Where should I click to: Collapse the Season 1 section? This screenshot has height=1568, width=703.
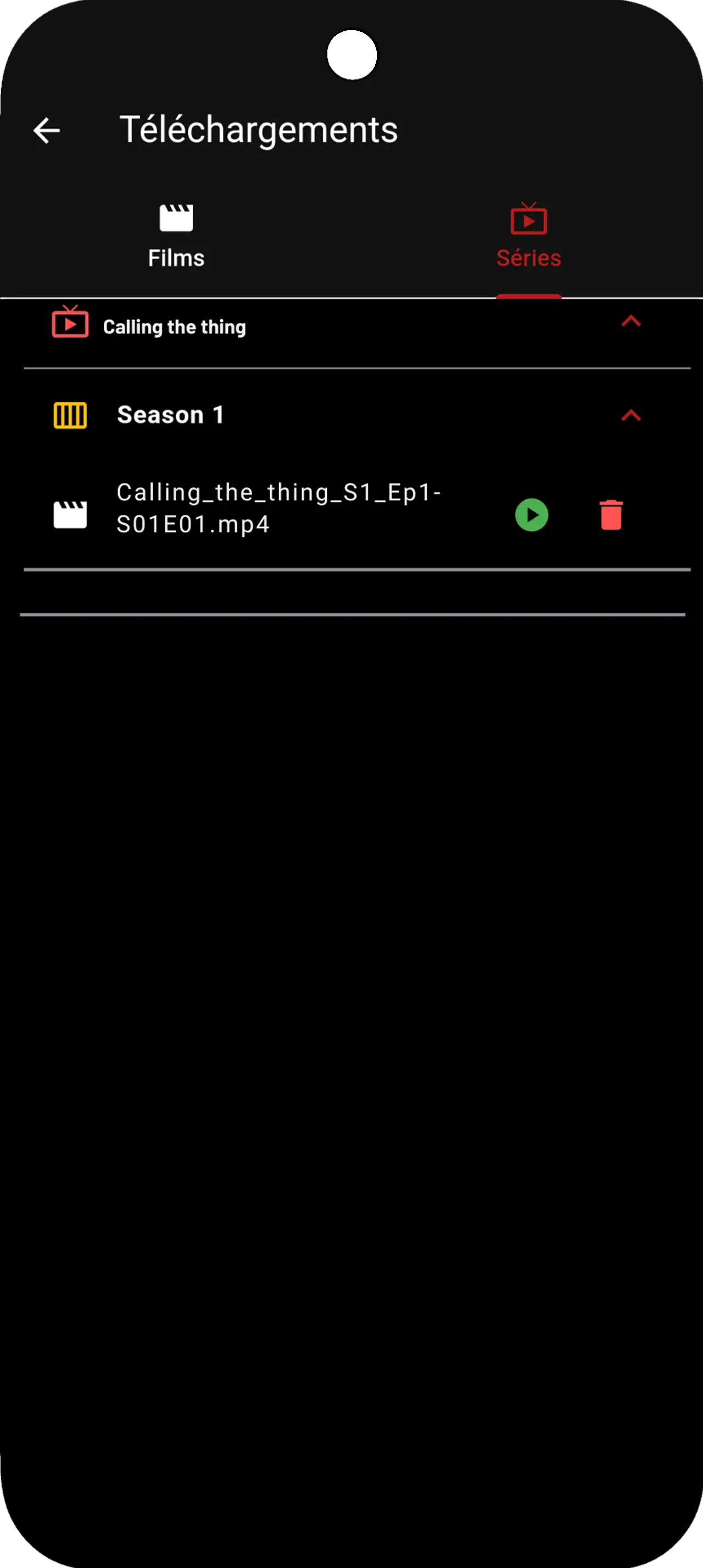pos(631,416)
